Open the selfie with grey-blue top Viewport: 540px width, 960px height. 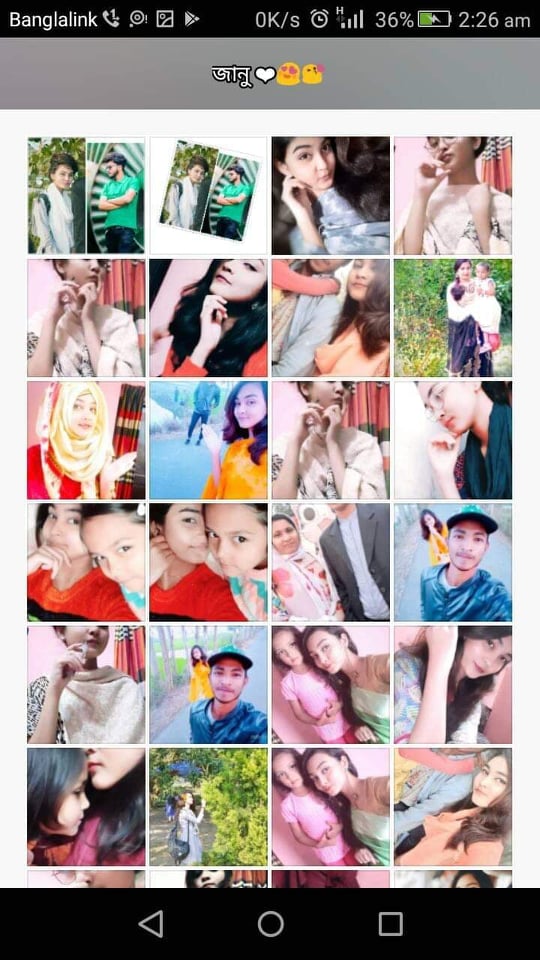331,195
